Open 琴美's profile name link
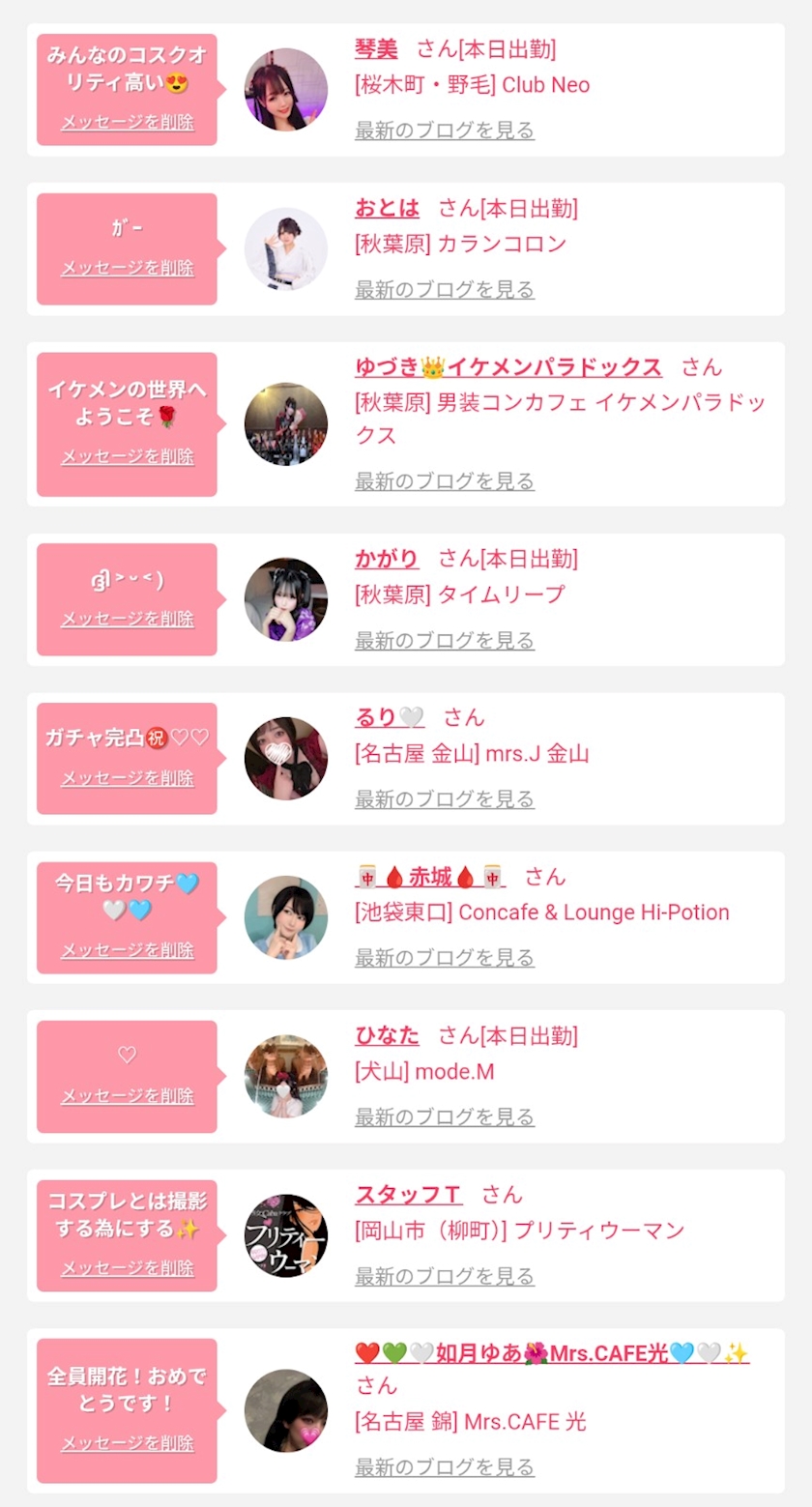The image size is (812, 1507). [376, 49]
